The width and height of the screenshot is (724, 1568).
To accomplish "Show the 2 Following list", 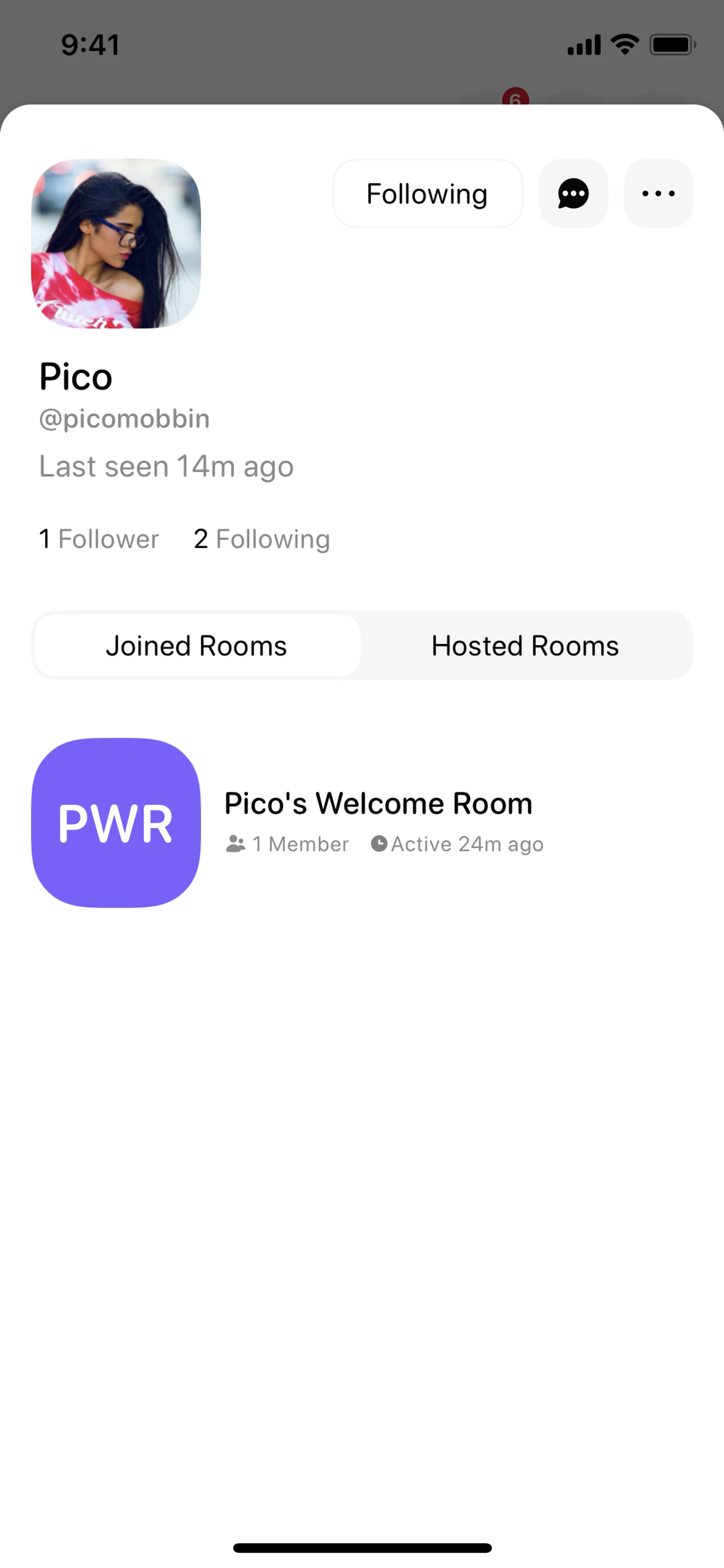I will point(262,539).
